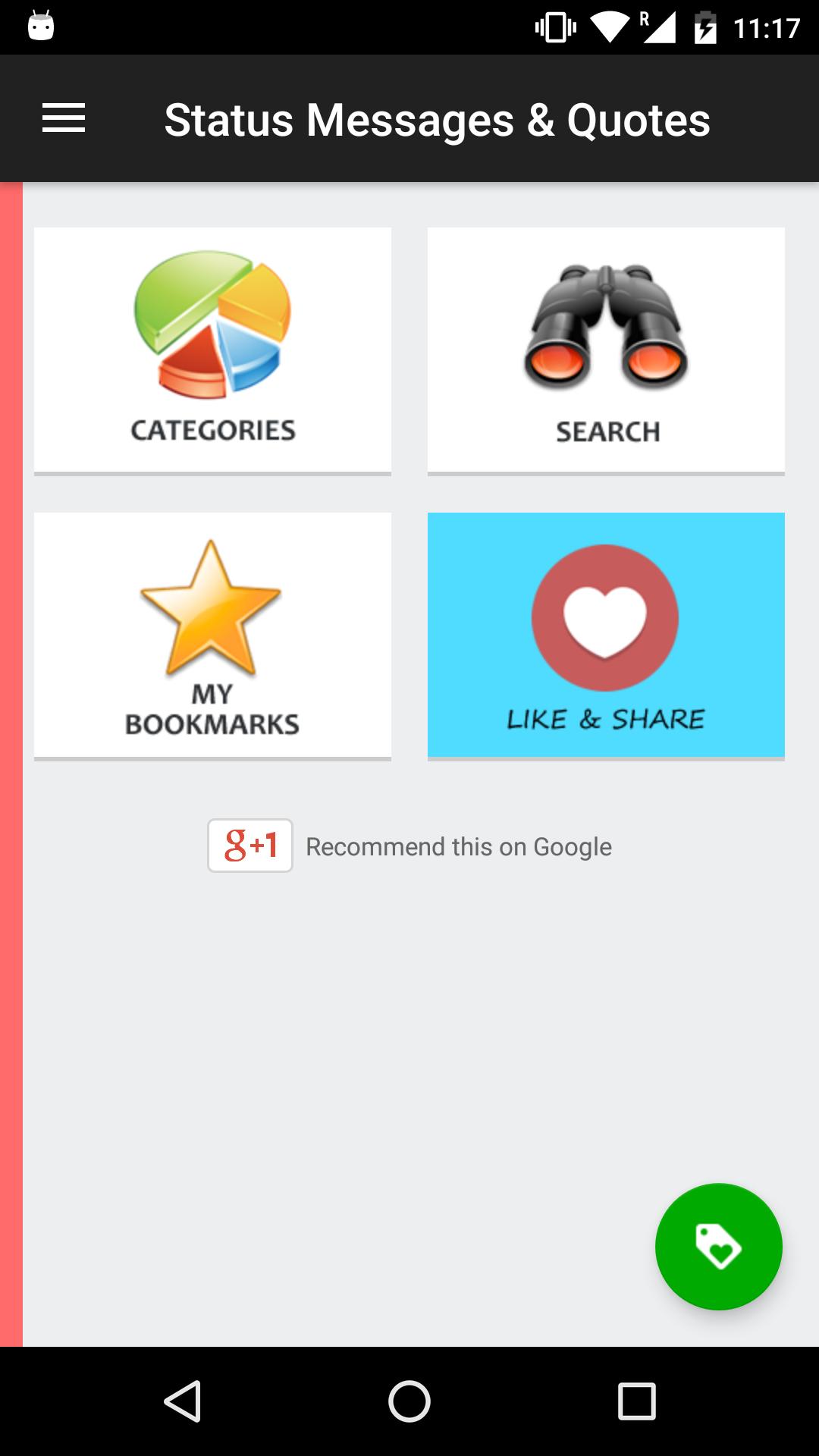Tap the Status Messages & Quotes title
Viewport: 819px width, 1456px height.
click(438, 119)
